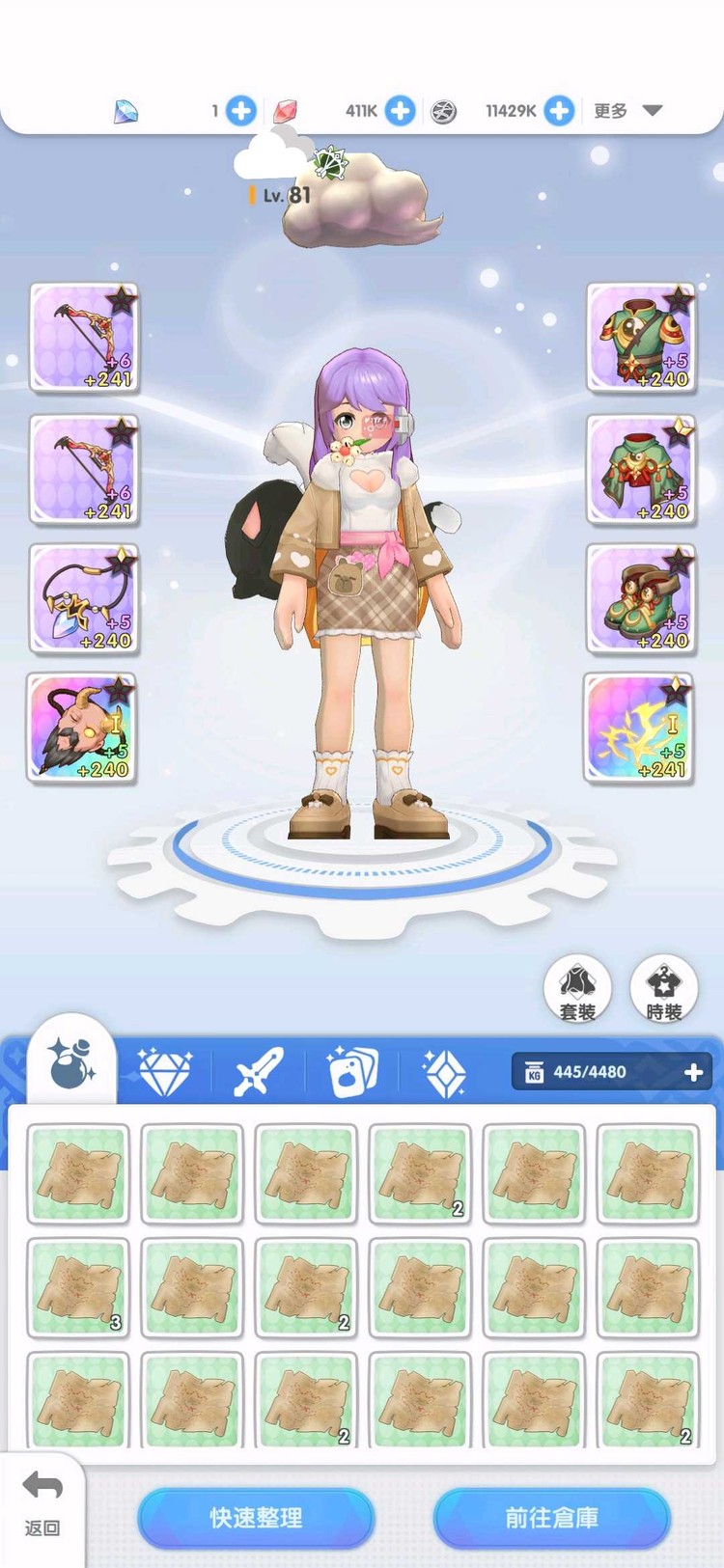Open the 套裝 outfit sets button
The height and width of the screenshot is (1568, 724).
click(577, 989)
